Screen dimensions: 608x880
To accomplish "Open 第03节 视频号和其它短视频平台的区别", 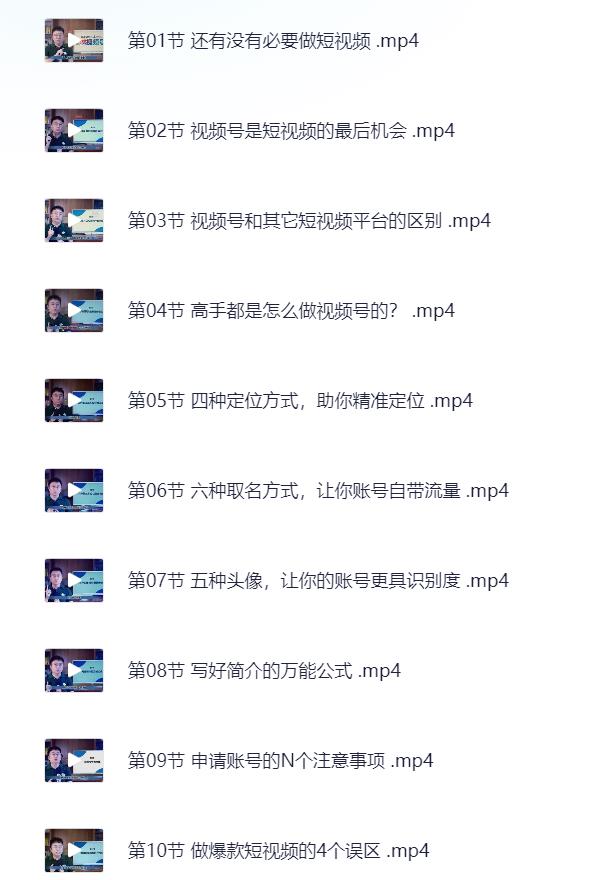I will tap(308, 221).
